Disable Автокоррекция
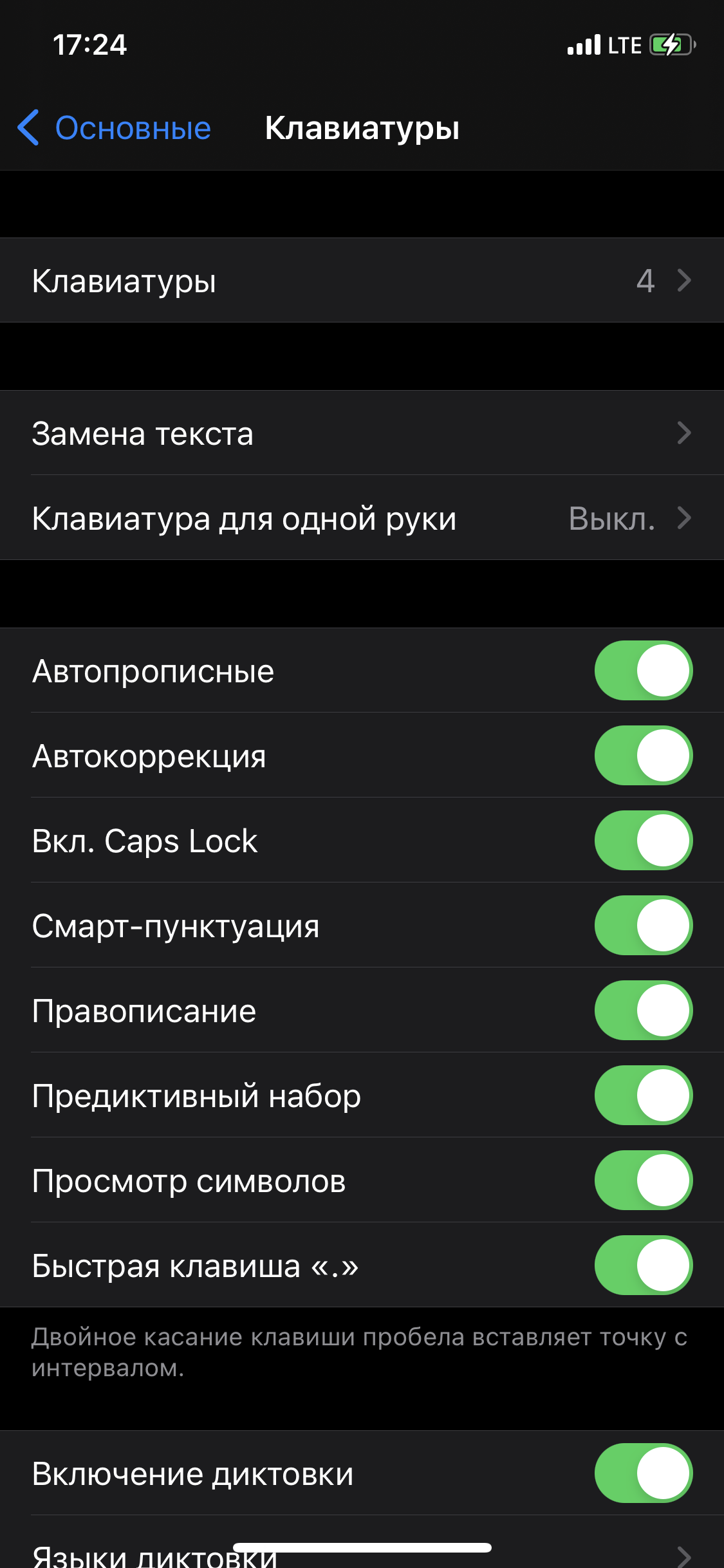Image resolution: width=724 pixels, height=1568 pixels. coord(643,755)
